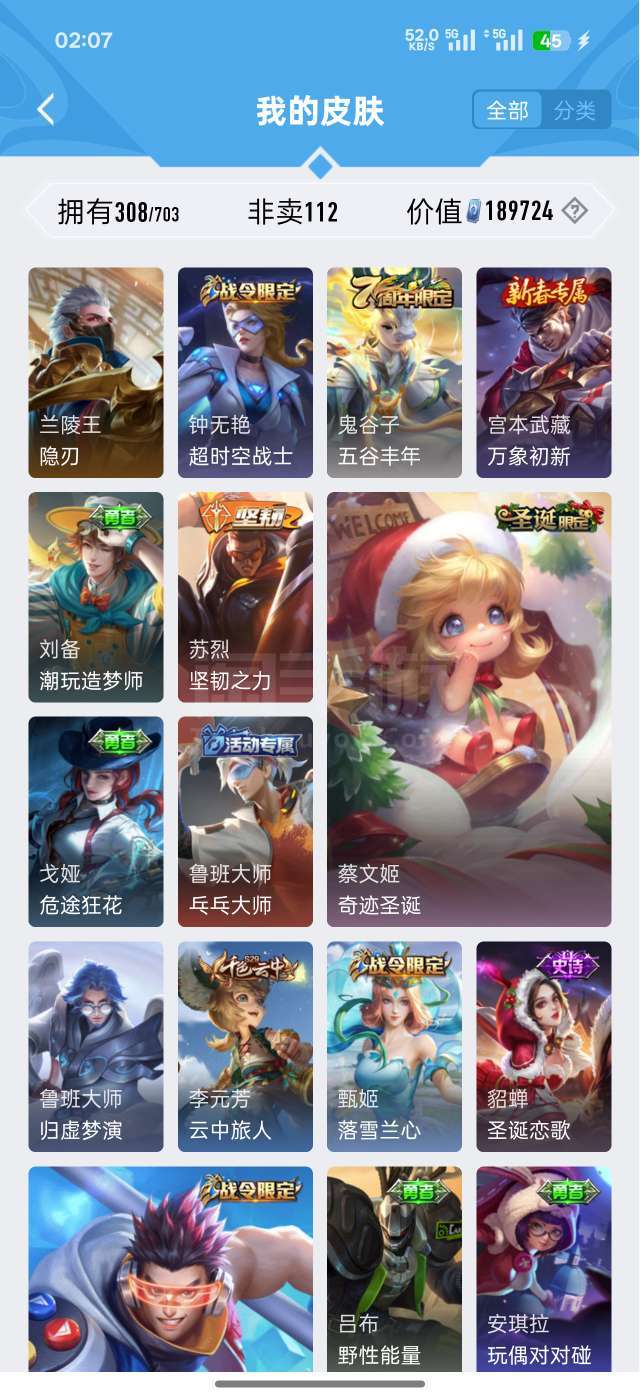
Task: Go back using the top-left arrow
Action: [x=46, y=109]
